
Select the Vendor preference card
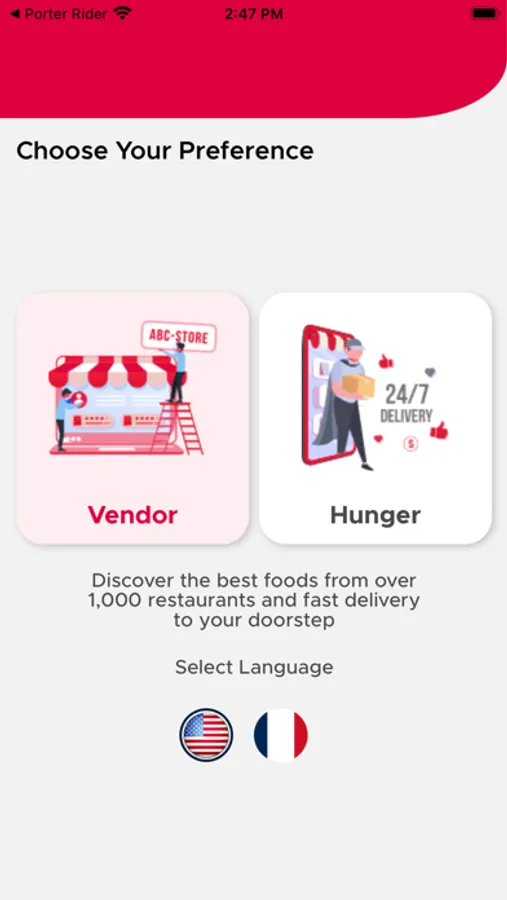(133, 418)
